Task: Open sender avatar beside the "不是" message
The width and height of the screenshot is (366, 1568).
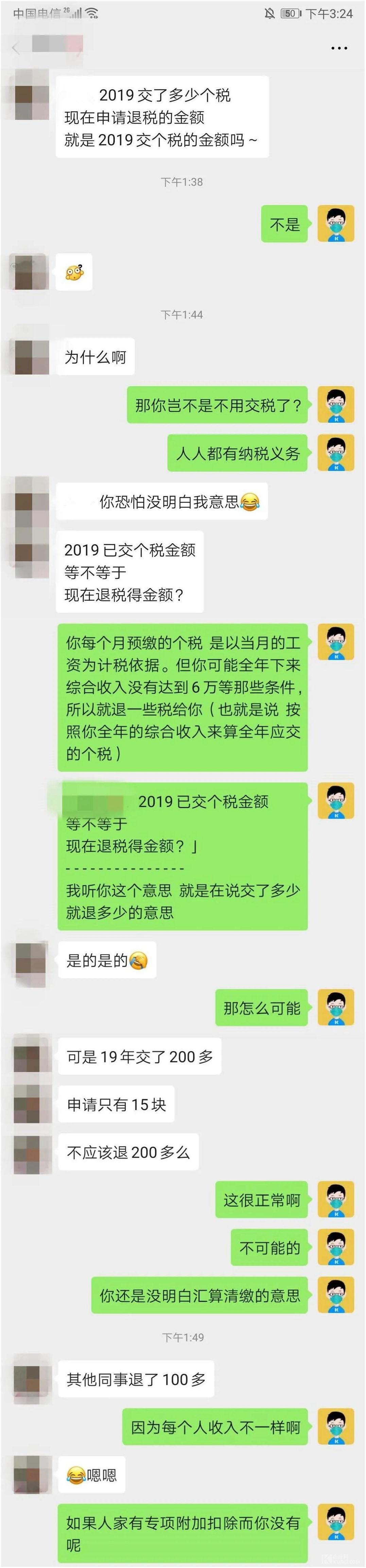Action: pyautogui.click(x=335, y=224)
